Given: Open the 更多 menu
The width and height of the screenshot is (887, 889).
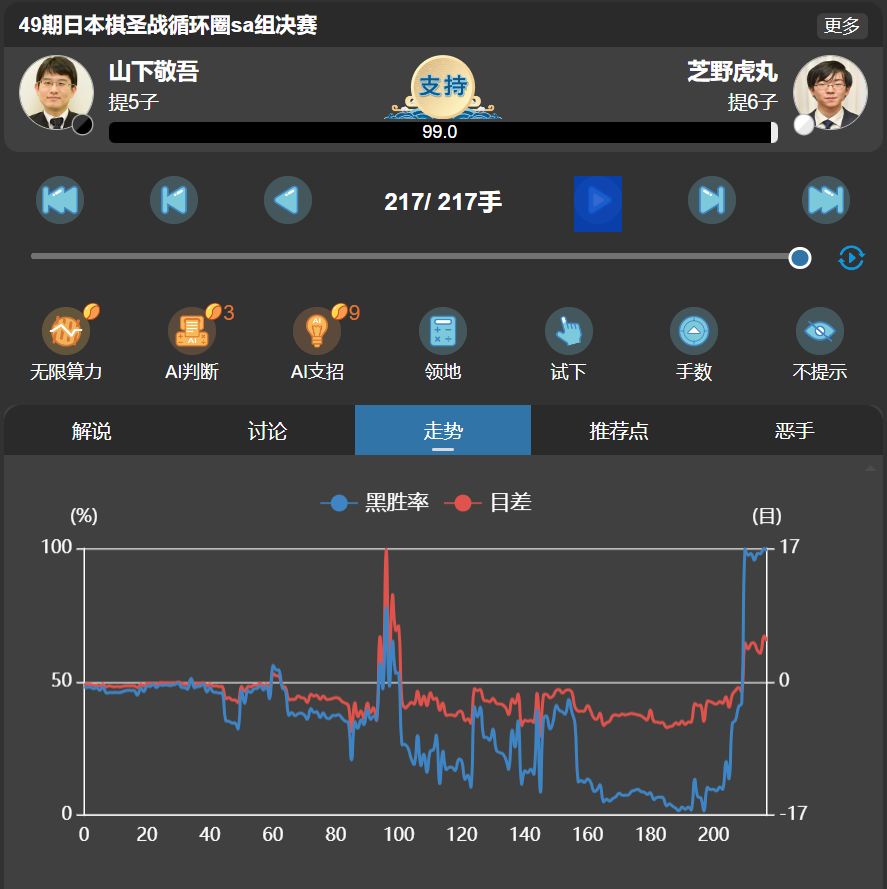Looking at the screenshot, I should coord(841,26).
